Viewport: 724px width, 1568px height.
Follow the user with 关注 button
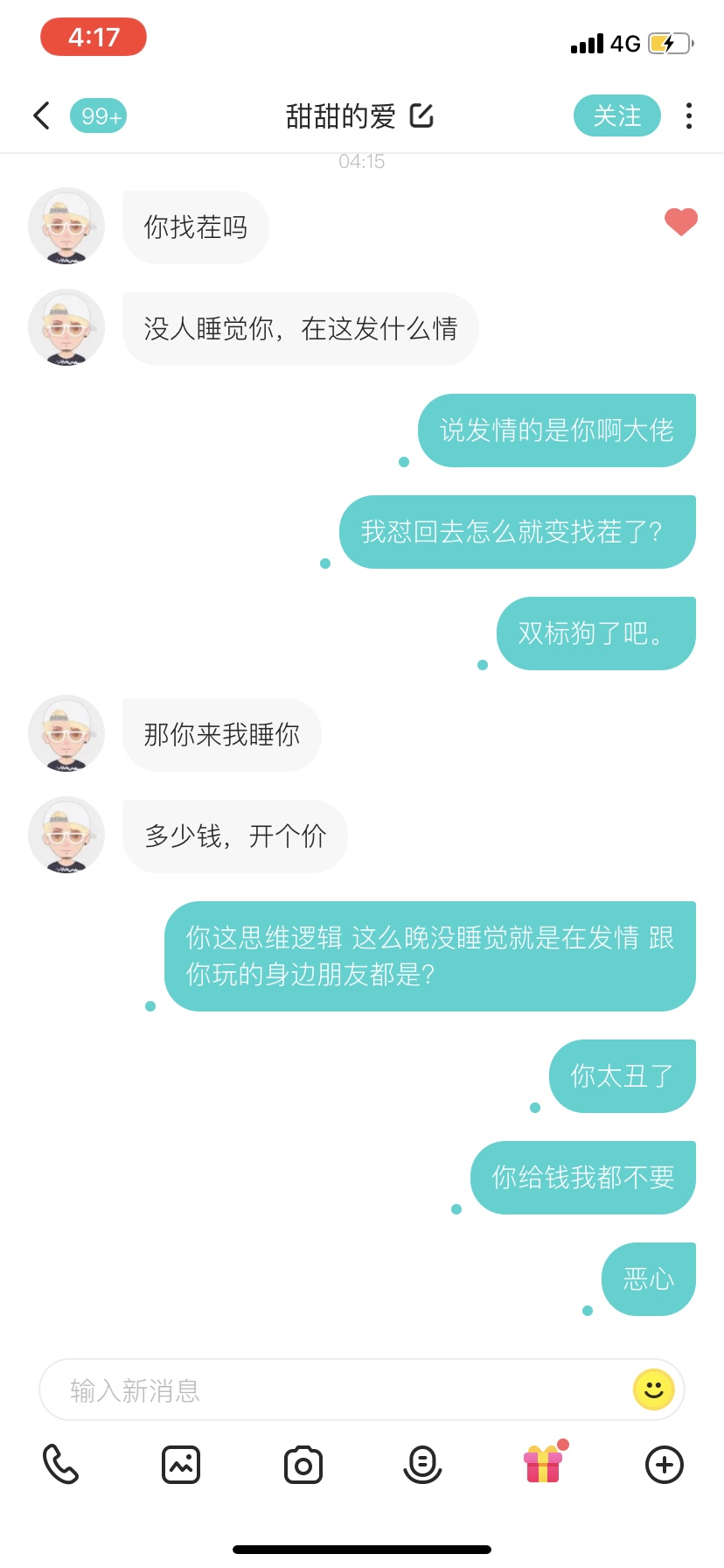coord(616,115)
